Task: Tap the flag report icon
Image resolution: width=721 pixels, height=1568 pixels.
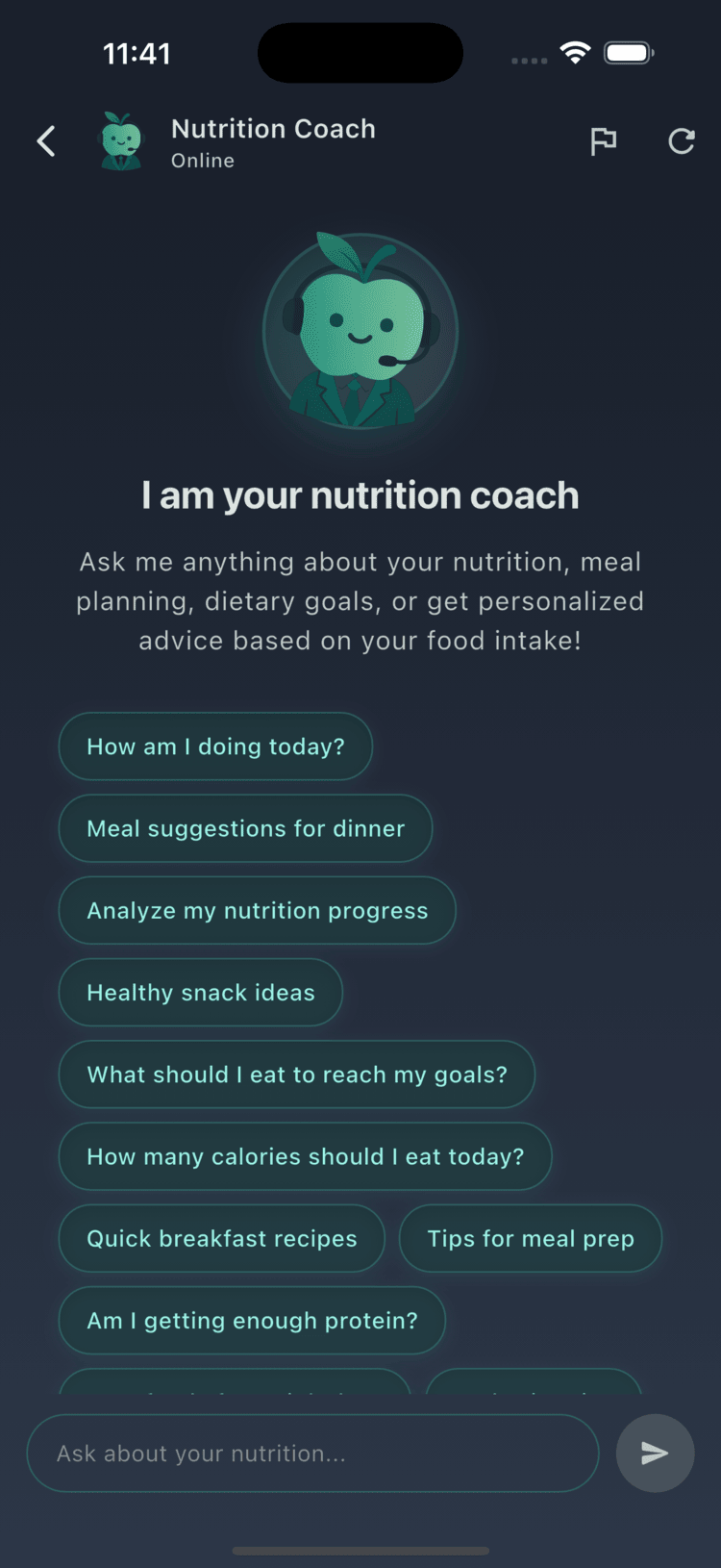Action: coord(603,141)
